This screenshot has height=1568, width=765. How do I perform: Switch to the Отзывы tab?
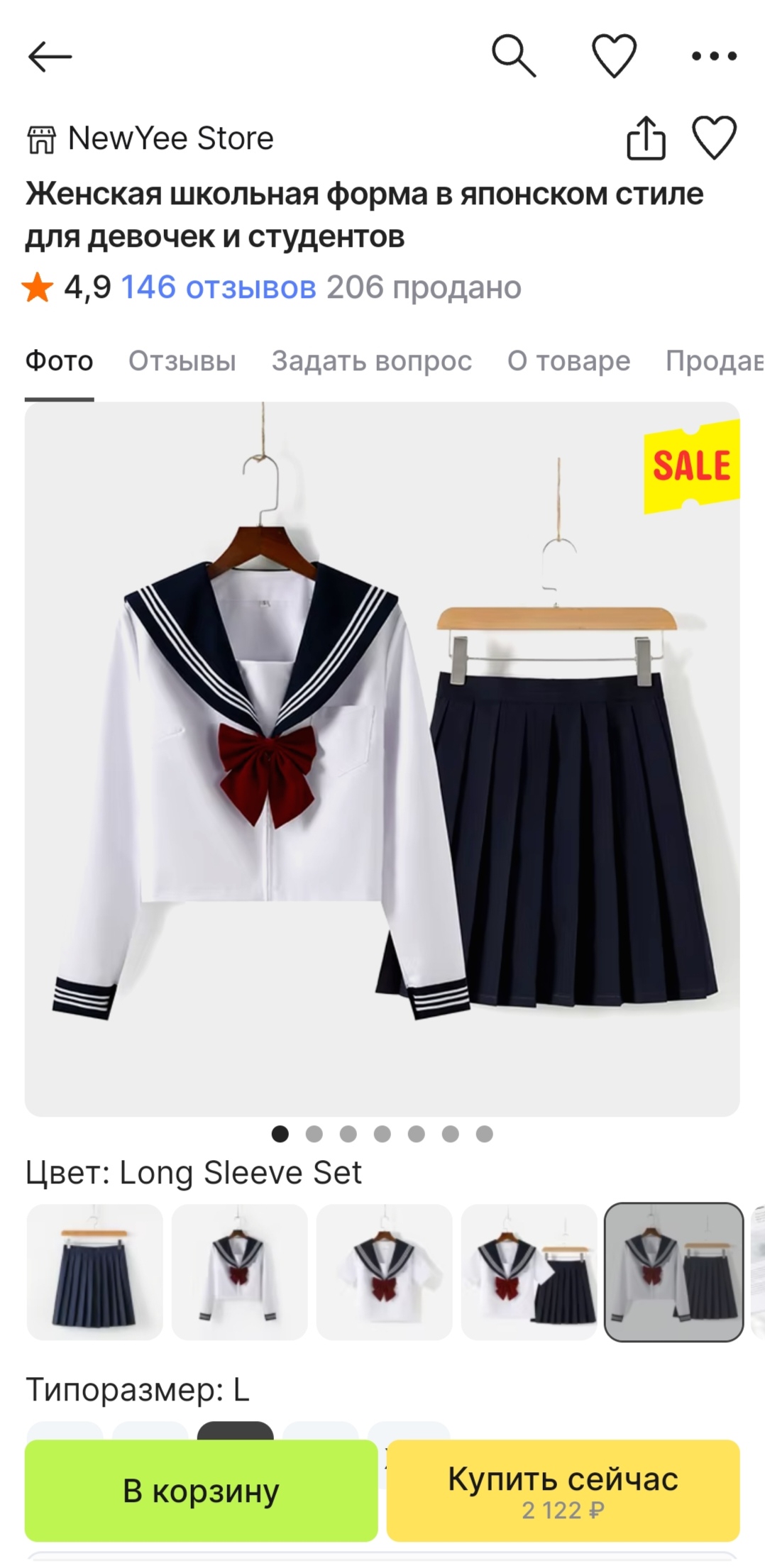coord(182,361)
